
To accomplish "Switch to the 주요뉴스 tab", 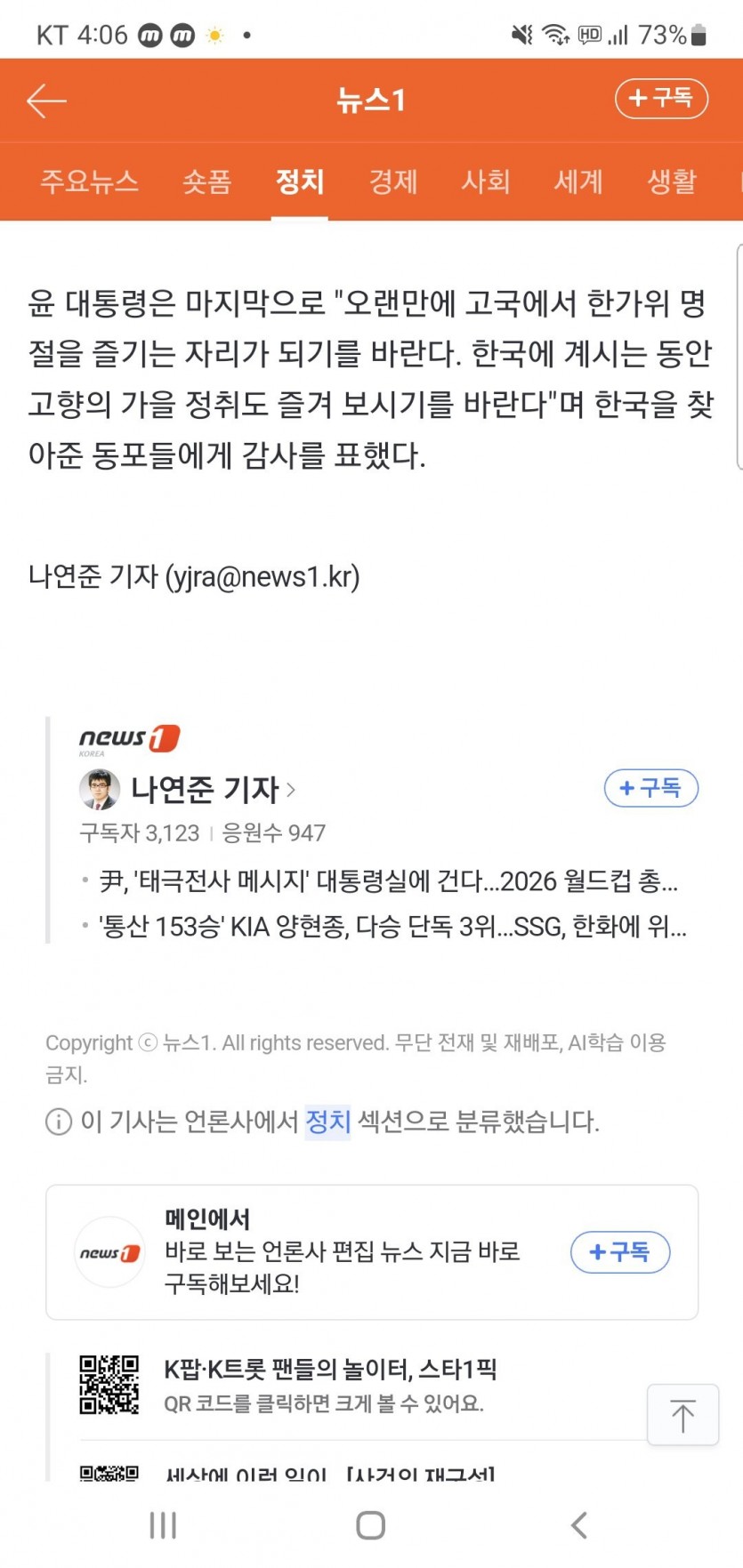I will tap(89, 181).
